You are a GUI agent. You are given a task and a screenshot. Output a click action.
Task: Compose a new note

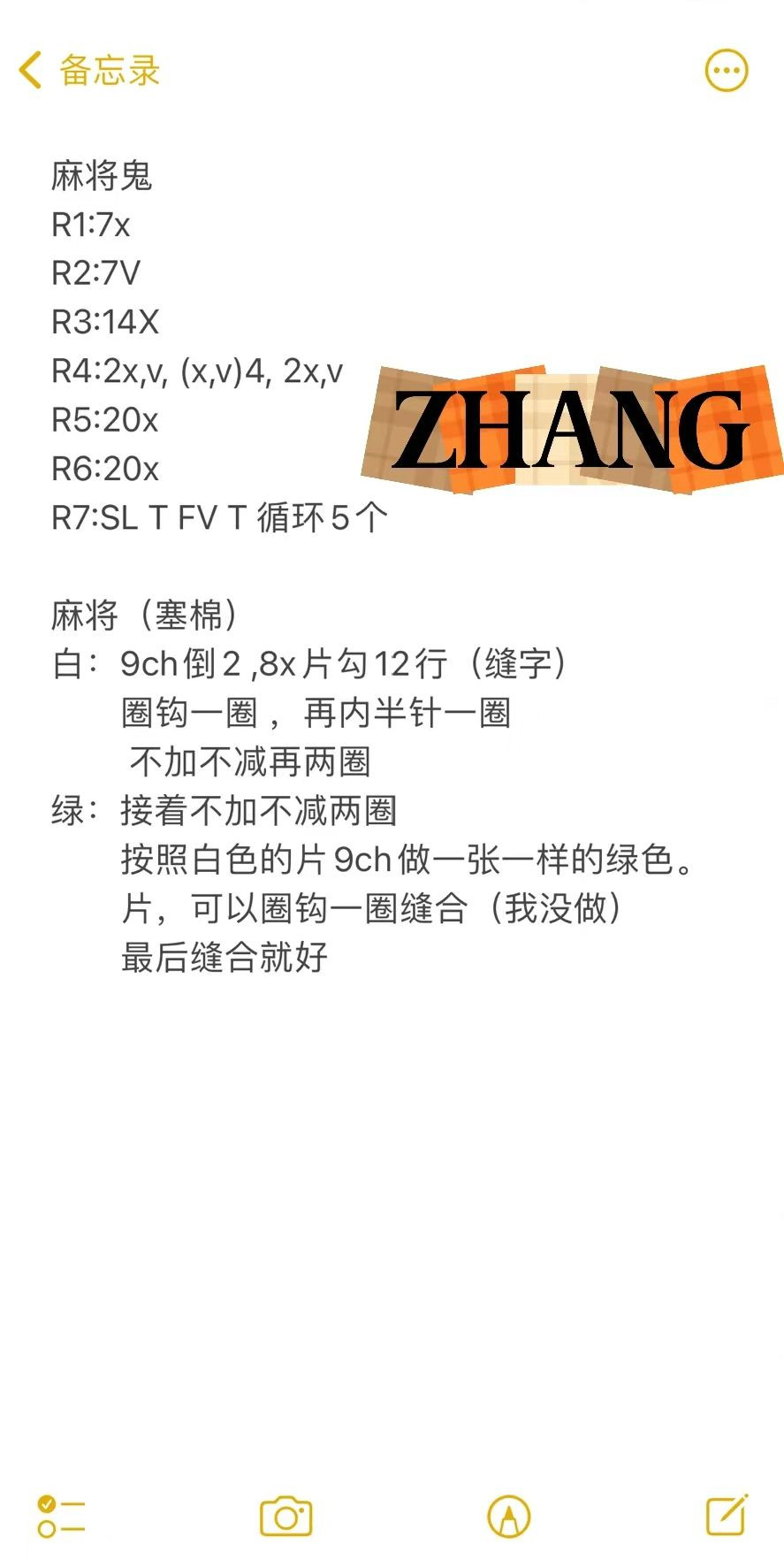[727, 1516]
